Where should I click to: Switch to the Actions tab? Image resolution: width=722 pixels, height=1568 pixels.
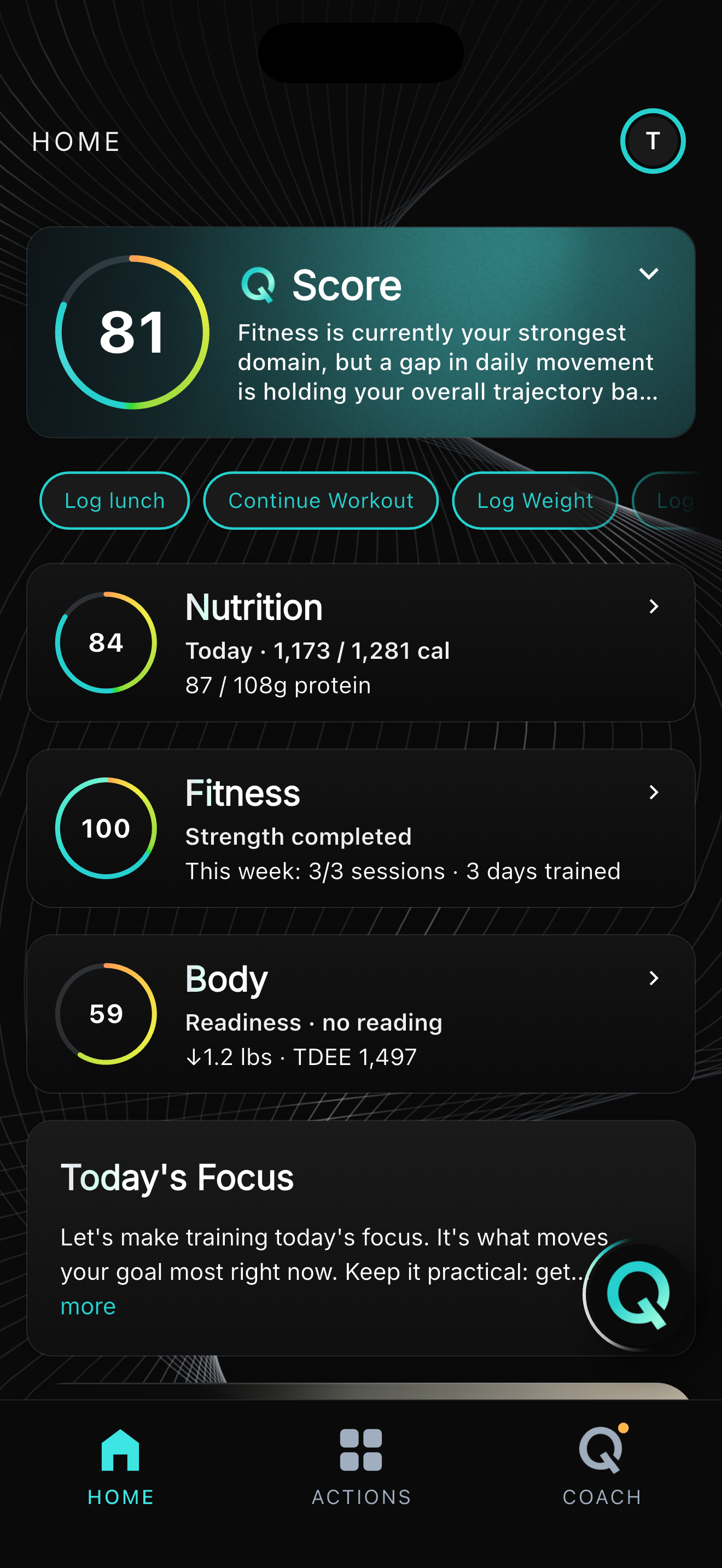click(361, 1468)
